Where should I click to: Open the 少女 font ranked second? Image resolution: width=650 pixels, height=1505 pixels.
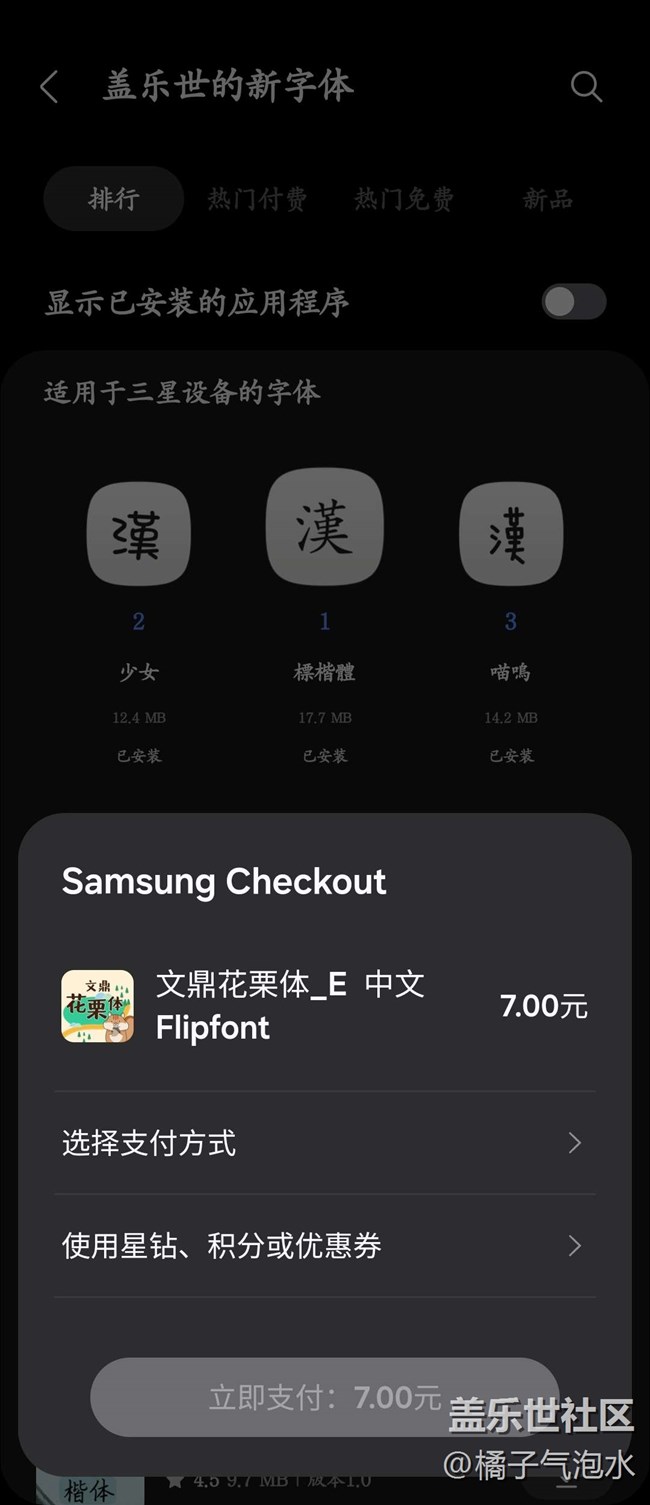[x=138, y=534]
